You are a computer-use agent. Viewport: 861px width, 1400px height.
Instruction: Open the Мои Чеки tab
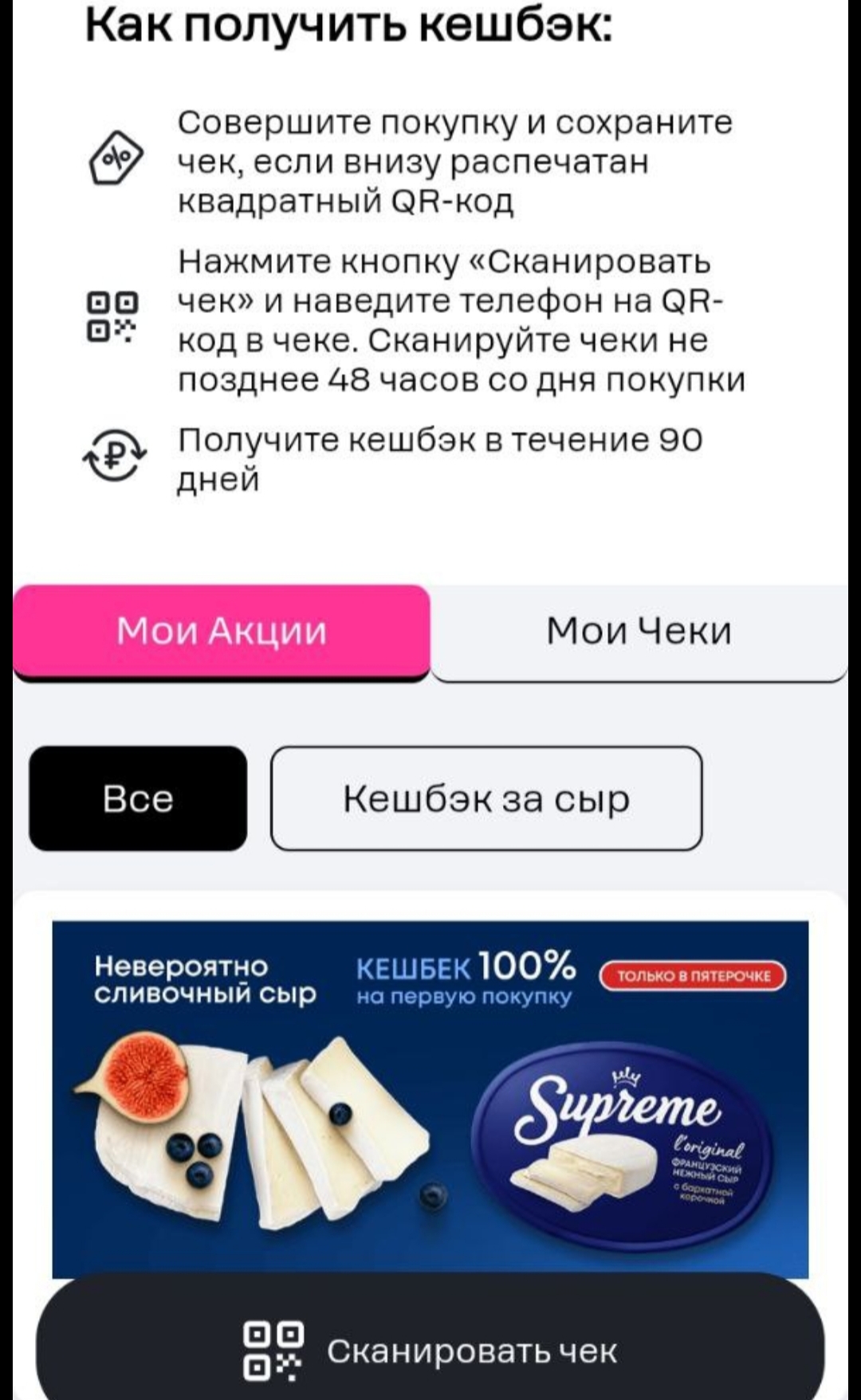coord(639,630)
